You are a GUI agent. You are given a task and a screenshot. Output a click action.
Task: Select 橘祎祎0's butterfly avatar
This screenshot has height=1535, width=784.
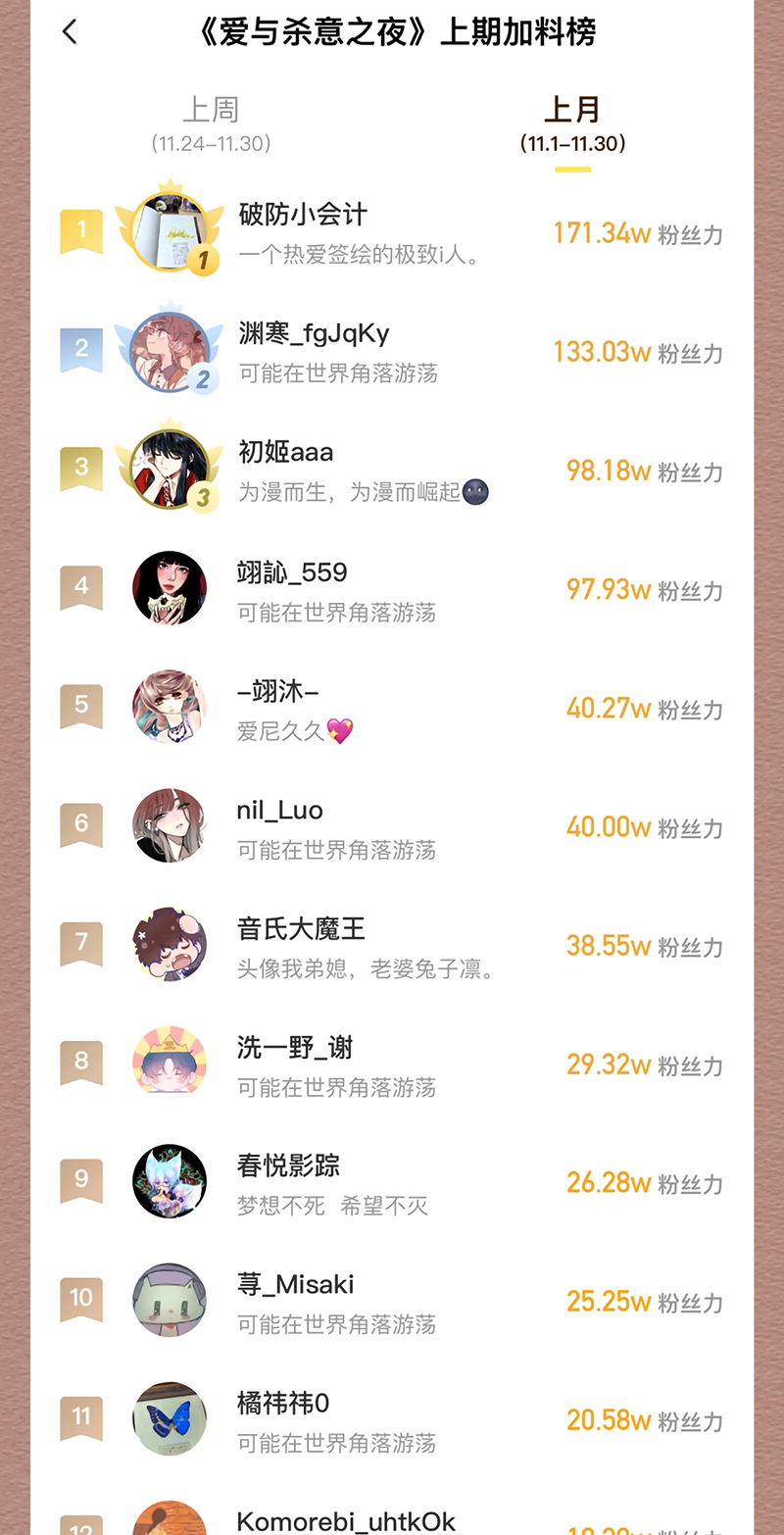[x=169, y=1419]
